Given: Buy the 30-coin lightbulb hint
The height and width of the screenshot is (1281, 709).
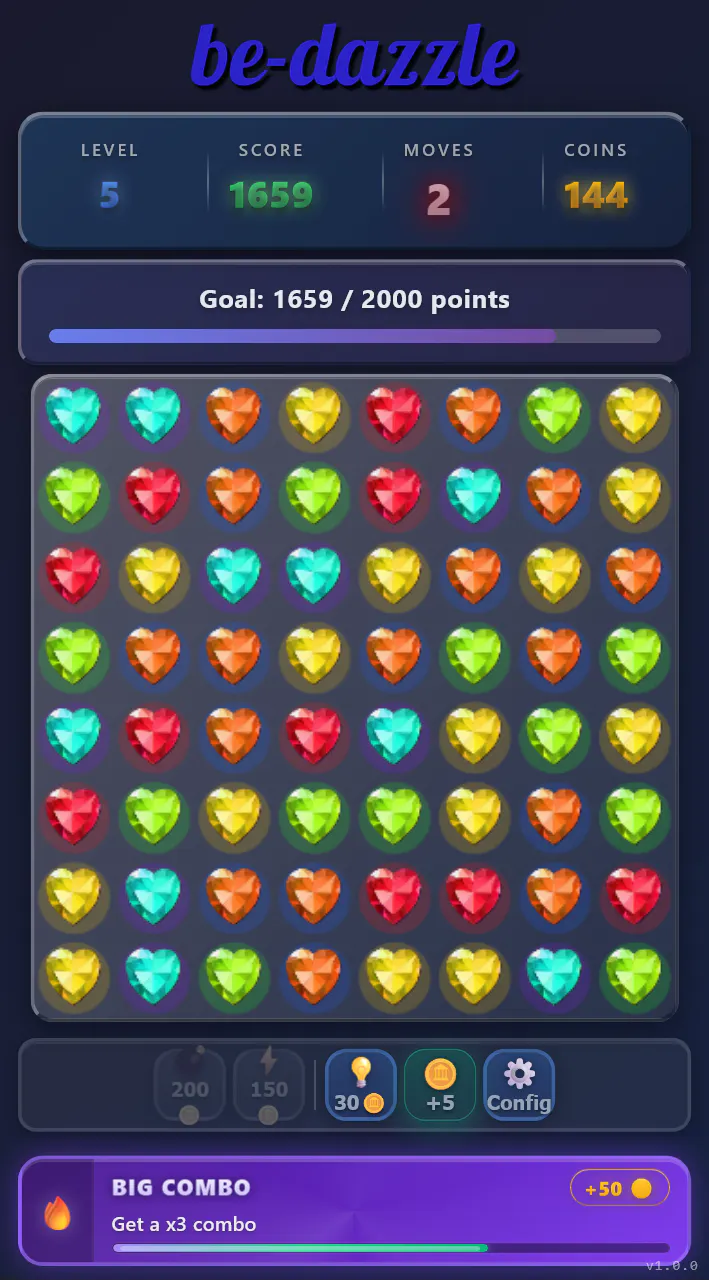Looking at the screenshot, I should point(361,1085).
